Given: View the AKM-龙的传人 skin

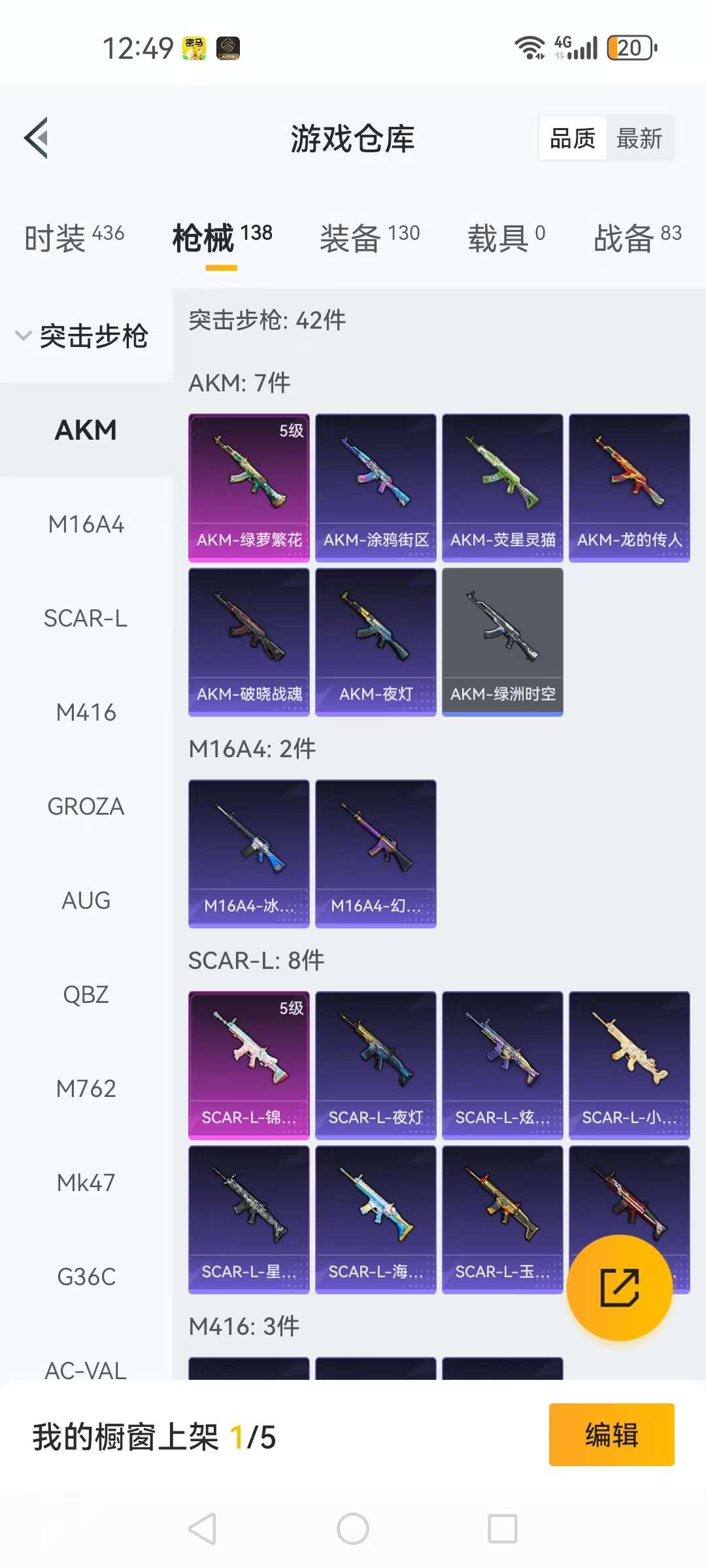Looking at the screenshot, I should pos(629,487).
